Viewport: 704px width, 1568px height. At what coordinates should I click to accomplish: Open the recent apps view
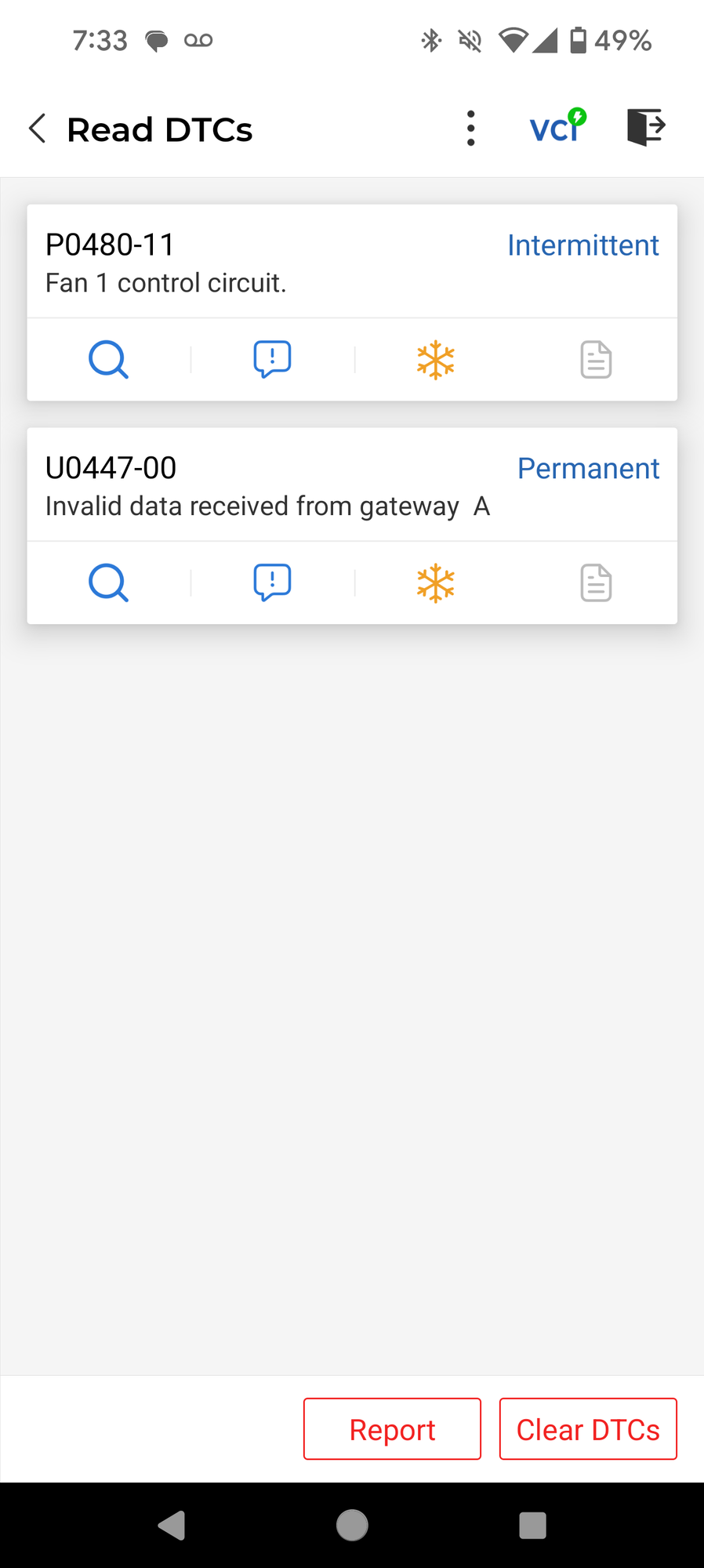532,1525
